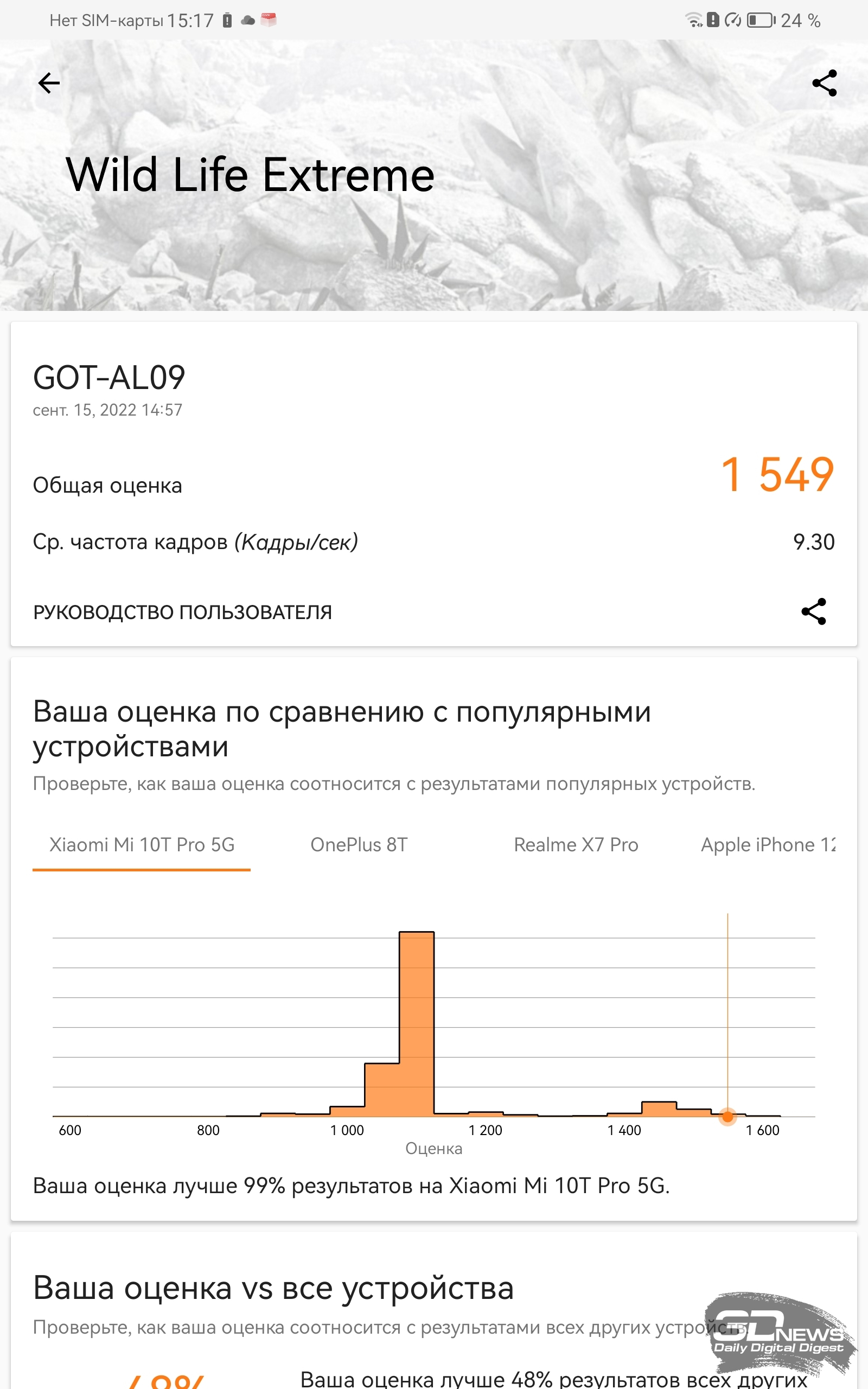Switch to the Realme X7 Pro tab
The width and height of the screenshot is (868, 1389).
[x=576, y=845]
